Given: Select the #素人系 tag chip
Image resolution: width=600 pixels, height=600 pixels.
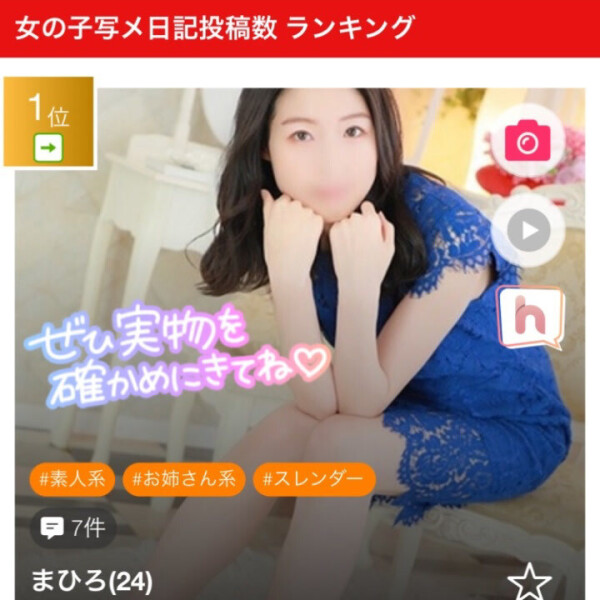Looking at the screenshot, I should 73,479.
